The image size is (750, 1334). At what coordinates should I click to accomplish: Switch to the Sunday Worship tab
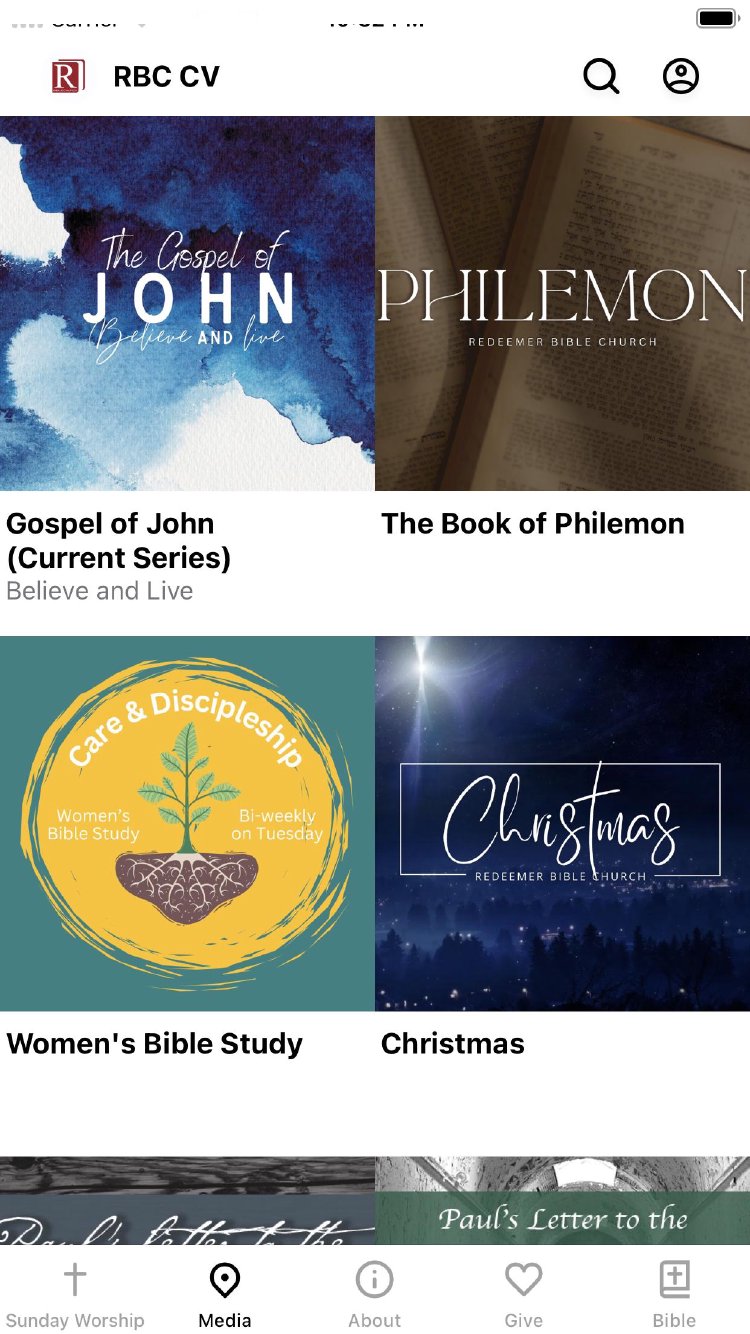point(75,1294)
